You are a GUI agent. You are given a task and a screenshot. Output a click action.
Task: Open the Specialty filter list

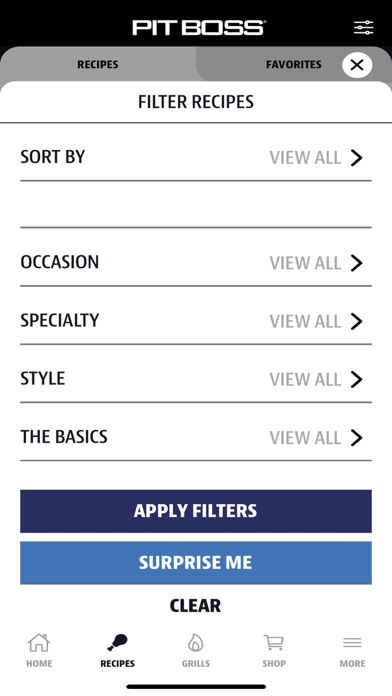pyautogui.click(x=196, y=320)
